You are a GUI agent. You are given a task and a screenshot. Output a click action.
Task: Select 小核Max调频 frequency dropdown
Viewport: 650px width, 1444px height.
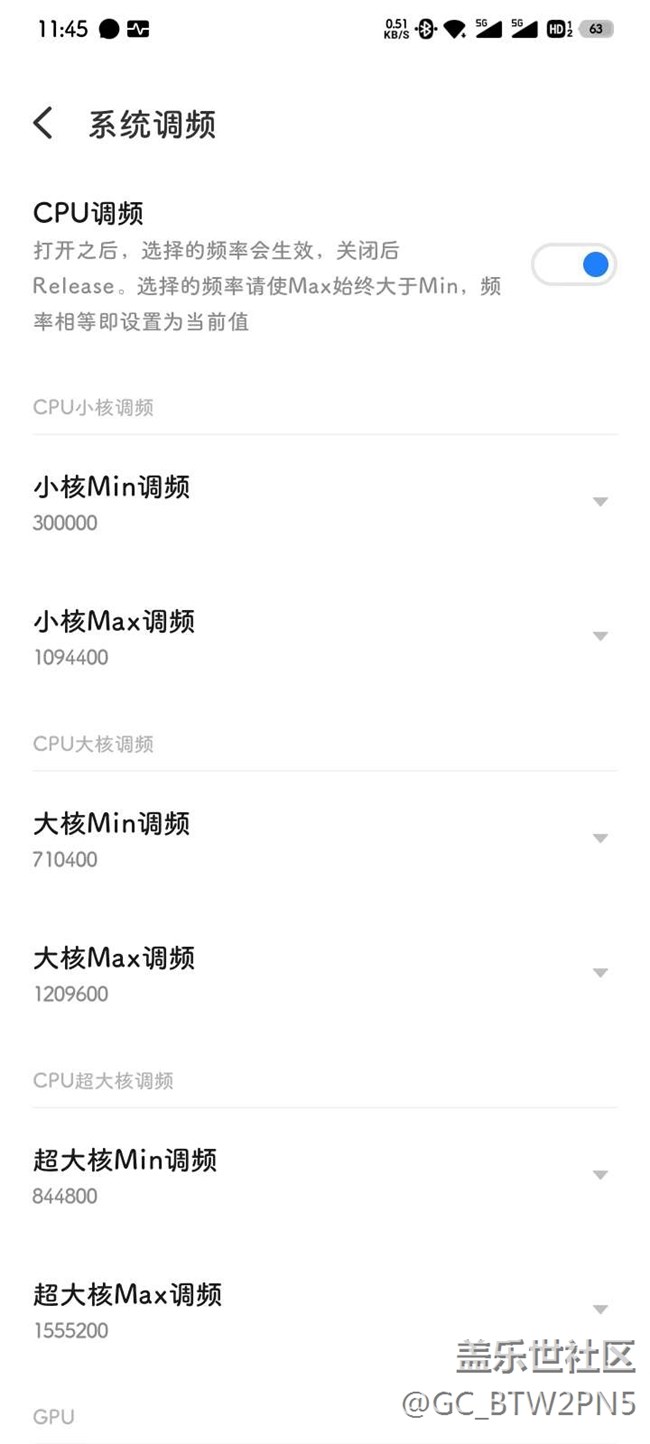(600, 637)
